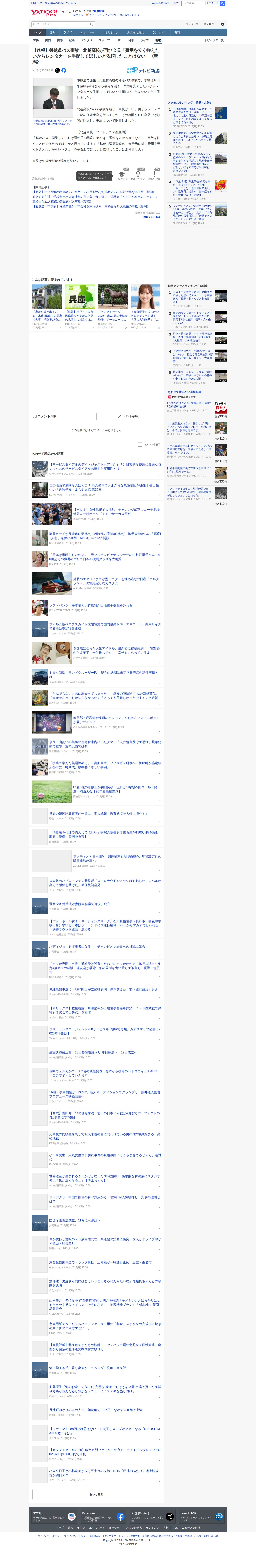Write a comment with コメントを書く
Image resolution: width=256 pixels, height=1568 pixels.
128,416
